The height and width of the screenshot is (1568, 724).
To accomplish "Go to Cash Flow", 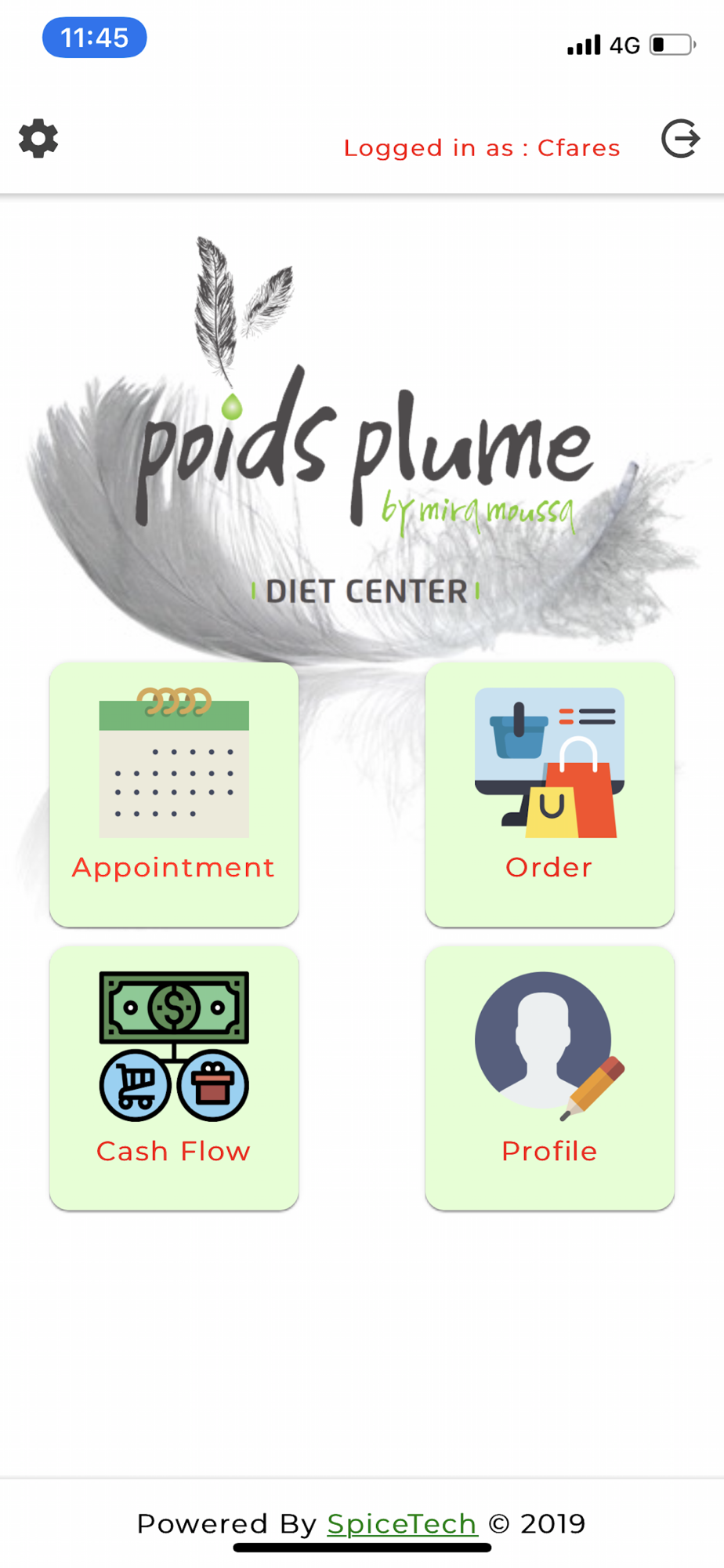I will 174,1077.
